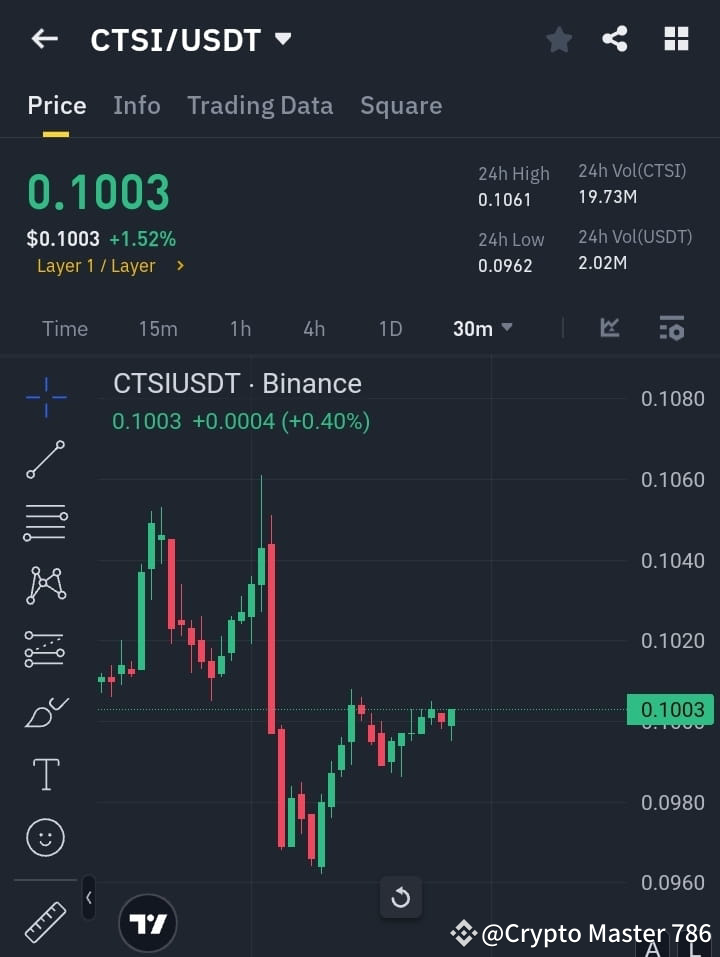Toggle the favorite star for CTSI/USDT
Image resolution: width=720 pixels, height=957 pixels.
[558, 38]
